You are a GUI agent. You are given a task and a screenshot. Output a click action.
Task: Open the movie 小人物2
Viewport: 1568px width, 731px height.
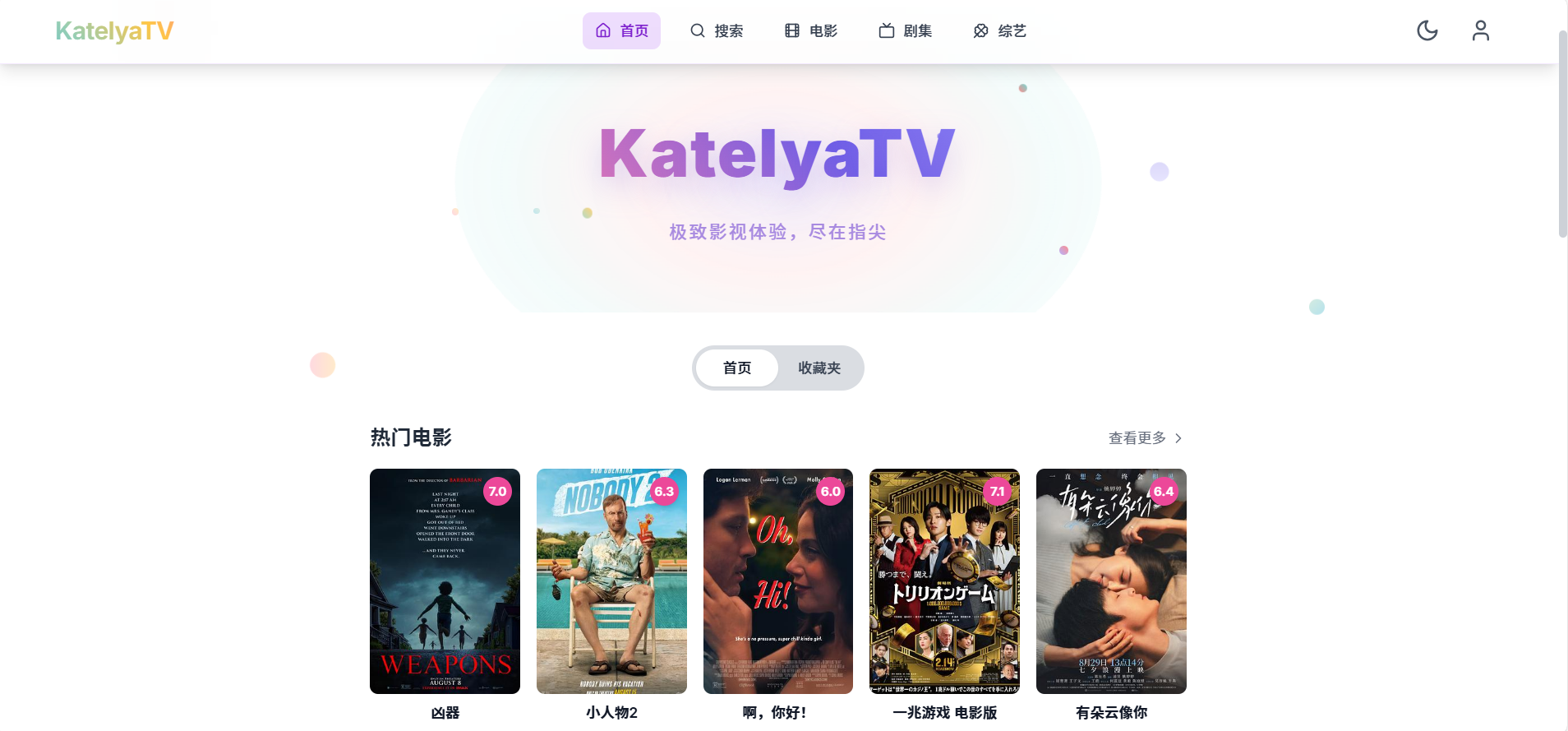611,581
